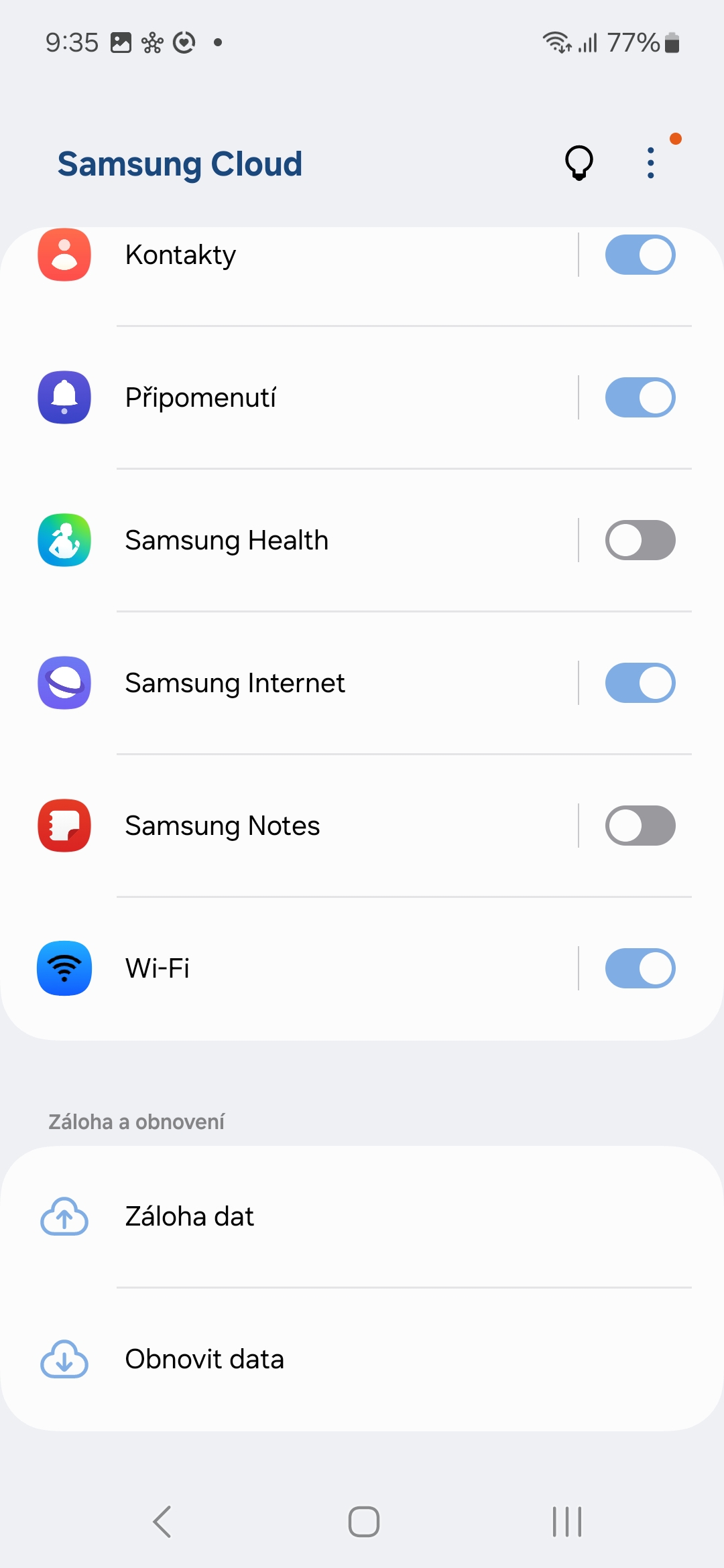
Task: Open the three-dot overflow menu
Action: point(650,163)
